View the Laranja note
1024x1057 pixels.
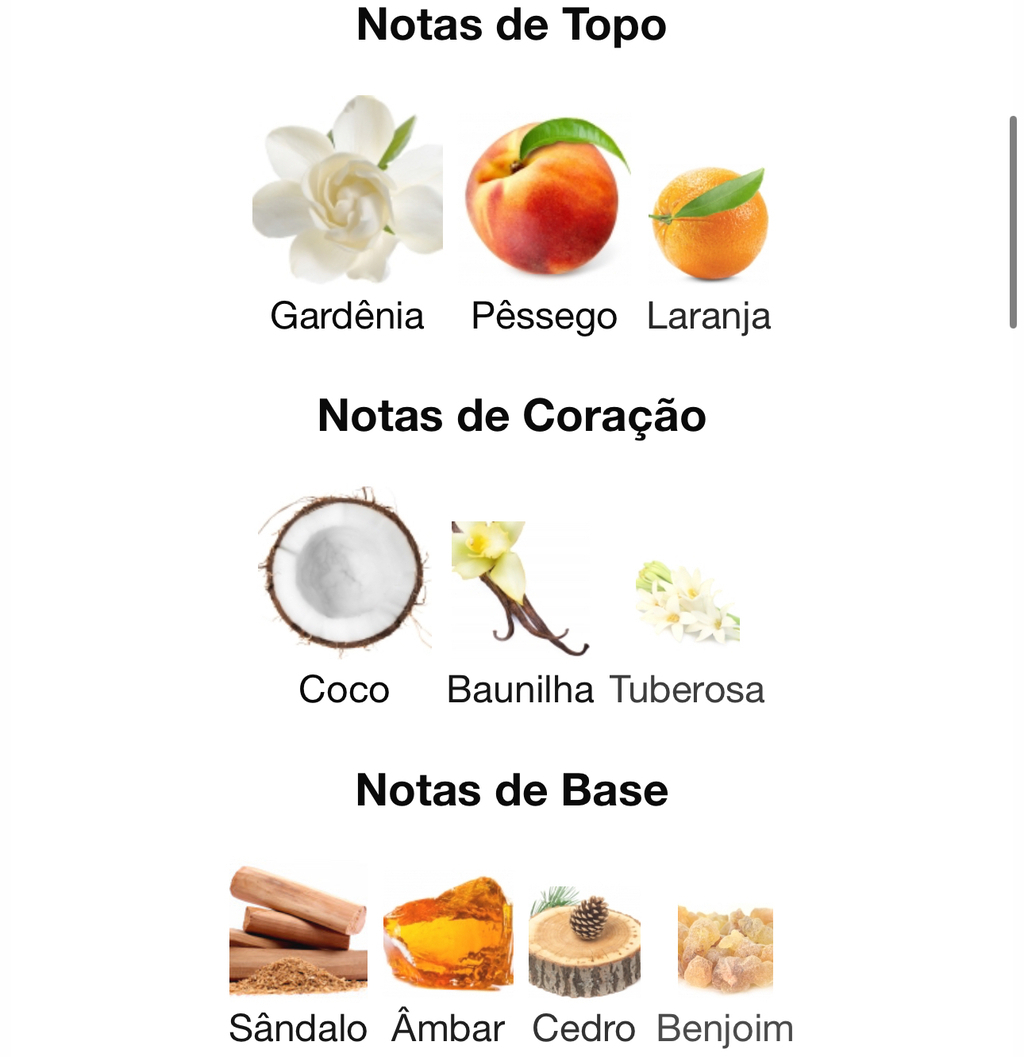pos(709,223)
